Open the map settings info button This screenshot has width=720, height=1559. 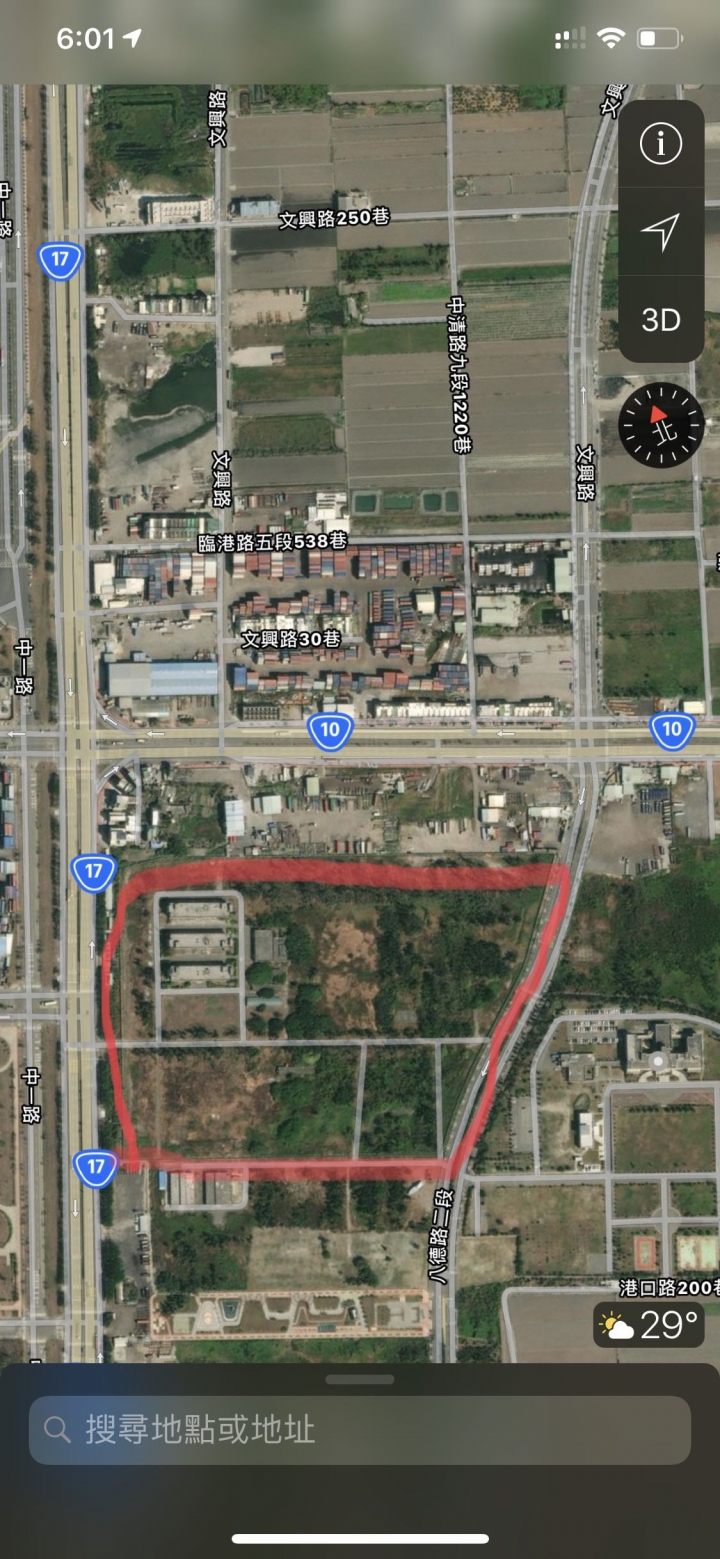(661, 144)
